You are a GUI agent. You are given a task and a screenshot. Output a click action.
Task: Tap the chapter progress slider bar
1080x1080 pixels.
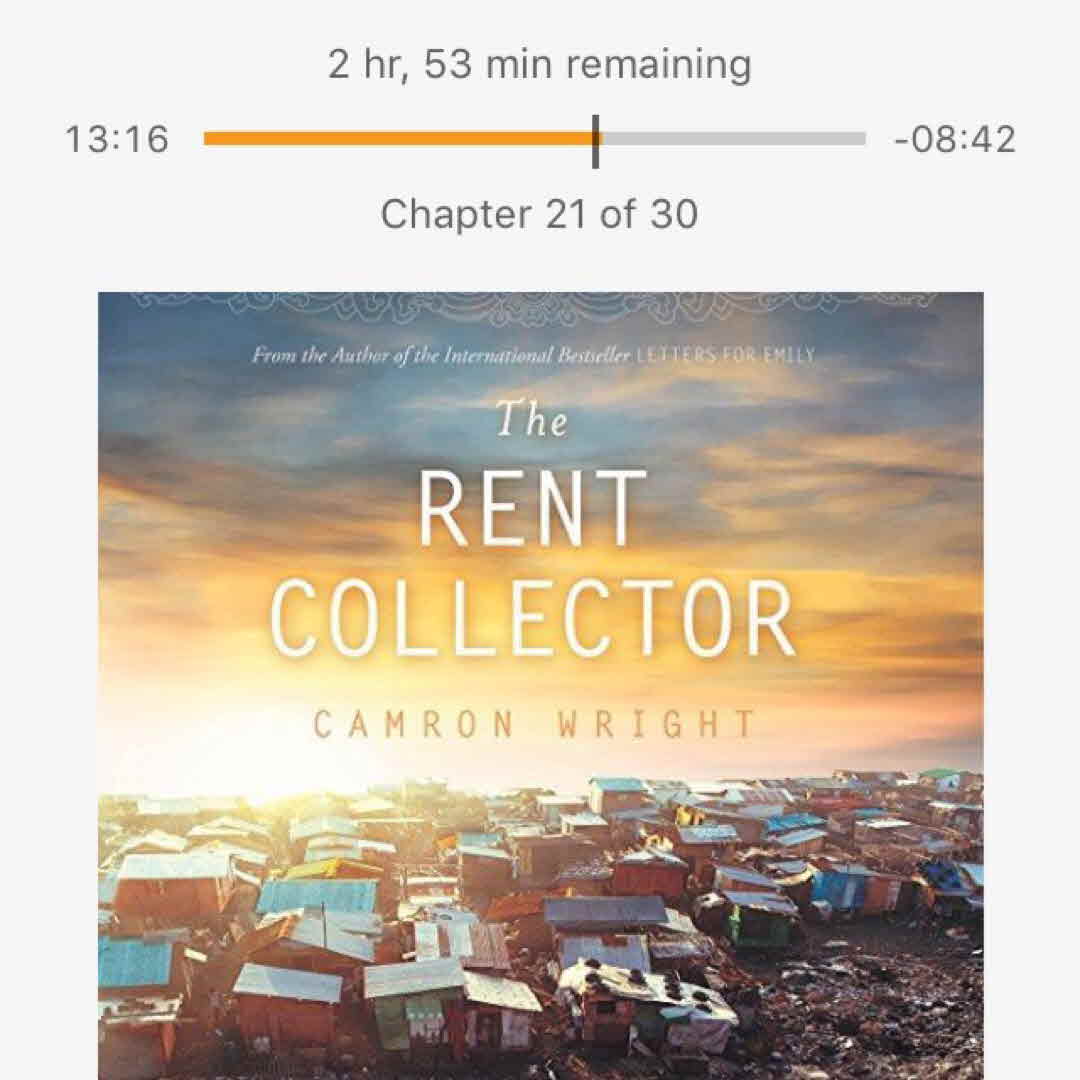coord(534,139)
